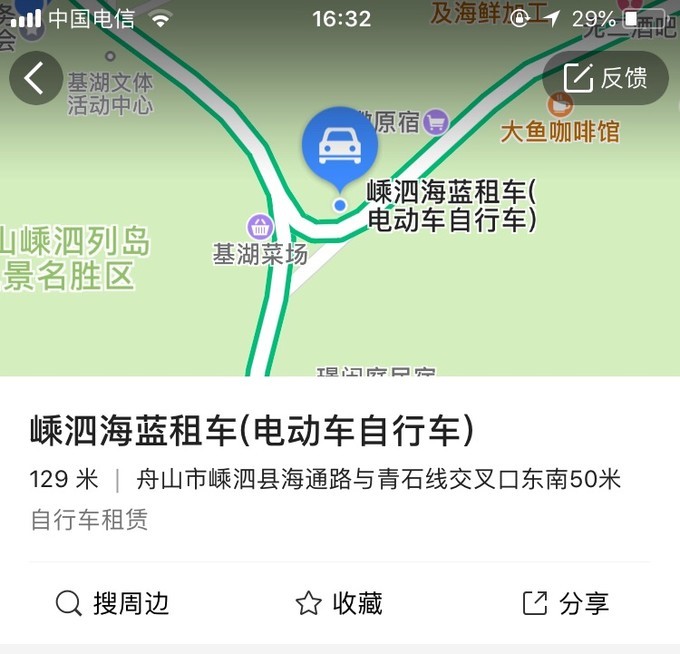680x654 pixels.
Task: Select 基湖菜场 marker on the map
Action: click(260, 227)
